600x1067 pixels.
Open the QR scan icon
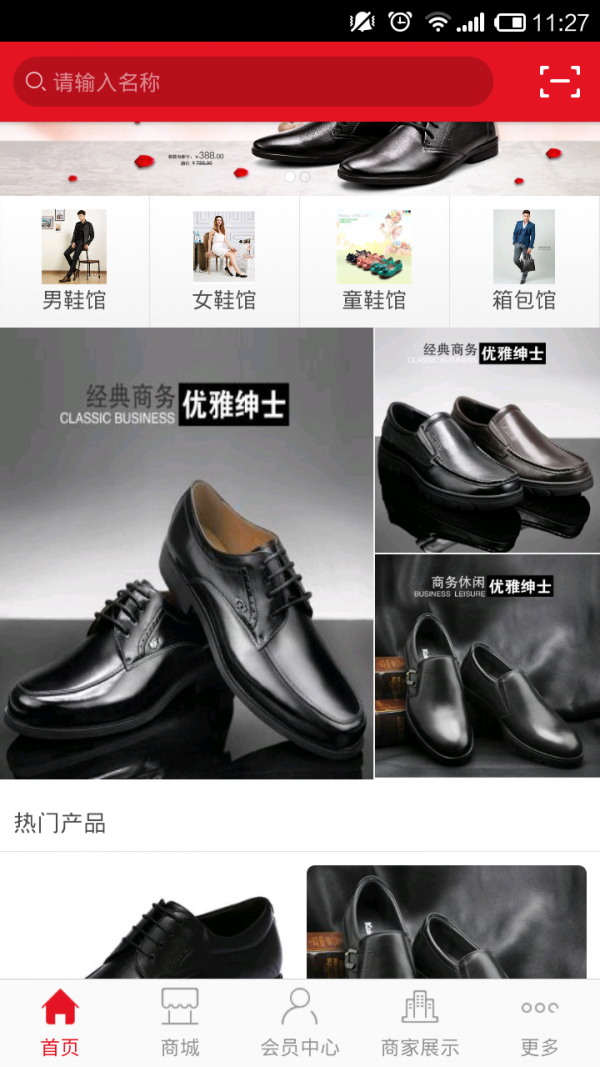559,82
